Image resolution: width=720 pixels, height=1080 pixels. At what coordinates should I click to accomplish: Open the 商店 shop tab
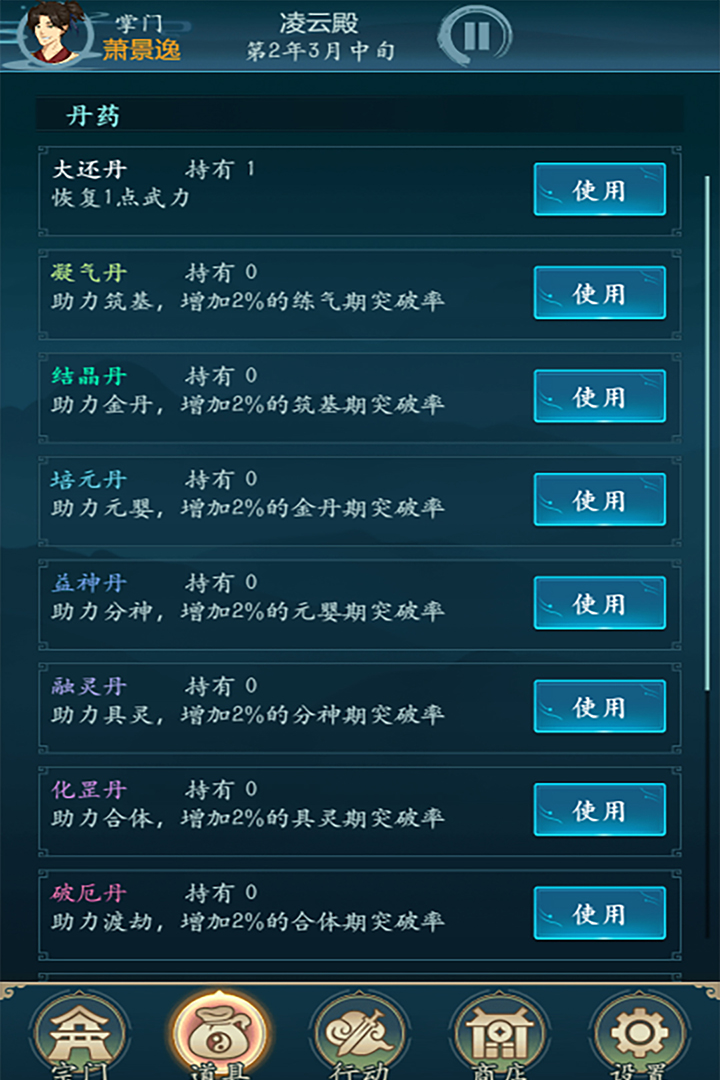click(500, 1035)
